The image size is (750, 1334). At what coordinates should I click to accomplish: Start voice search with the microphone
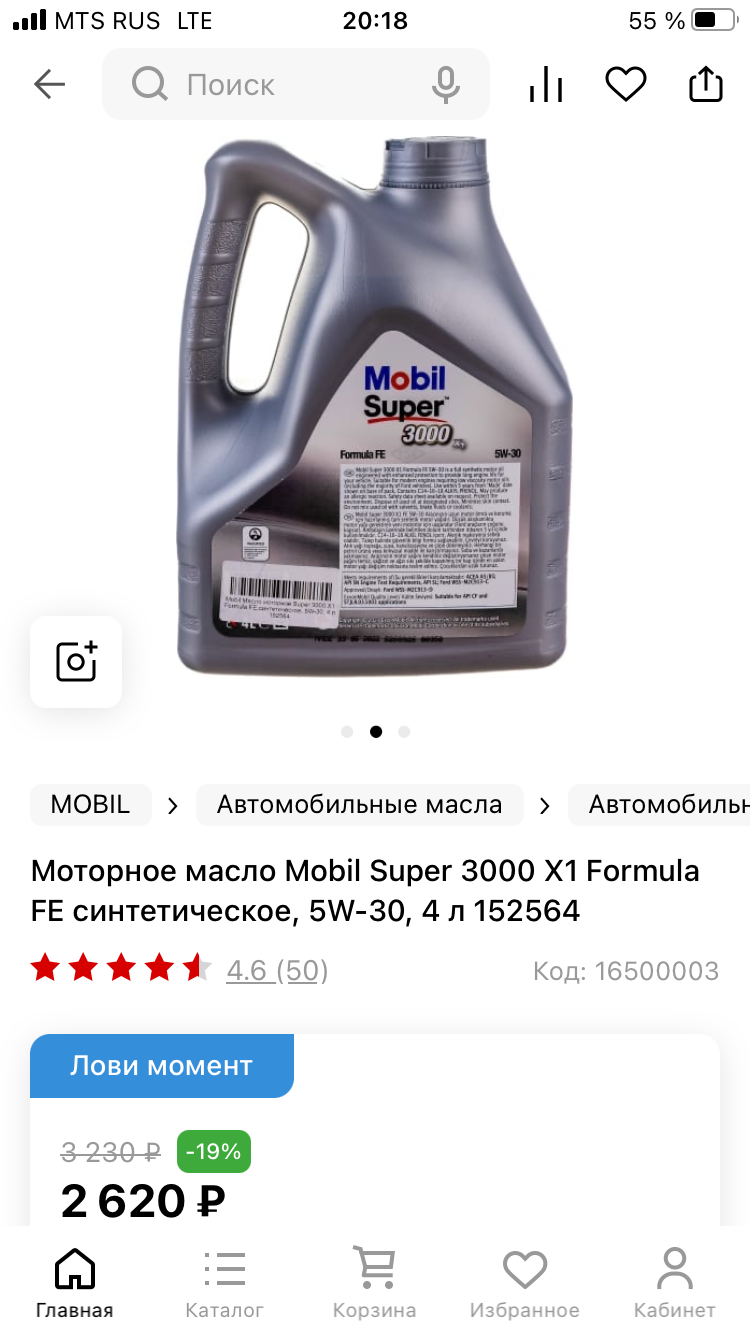445,85
